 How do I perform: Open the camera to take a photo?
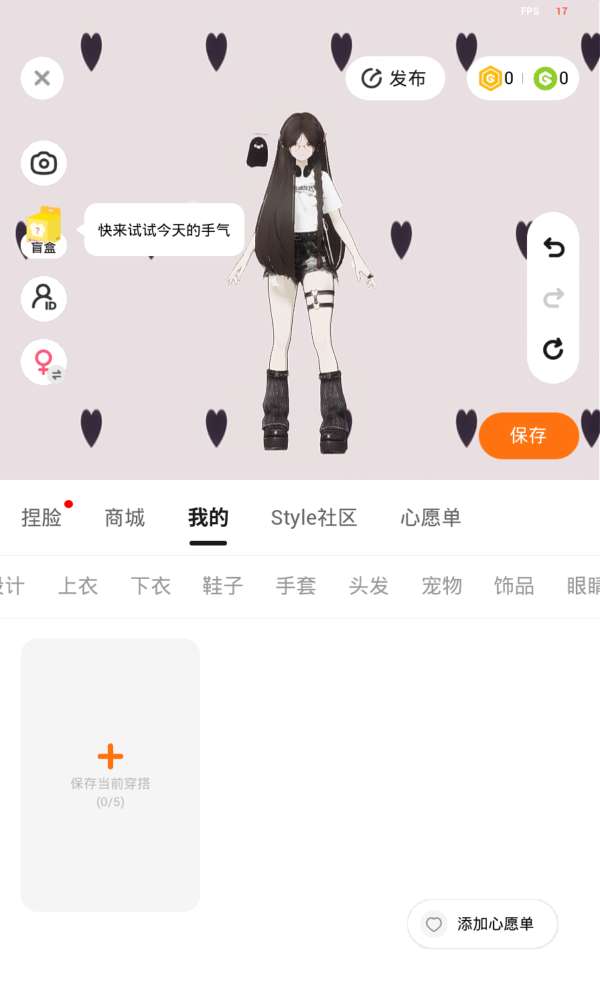pos(44,163)
